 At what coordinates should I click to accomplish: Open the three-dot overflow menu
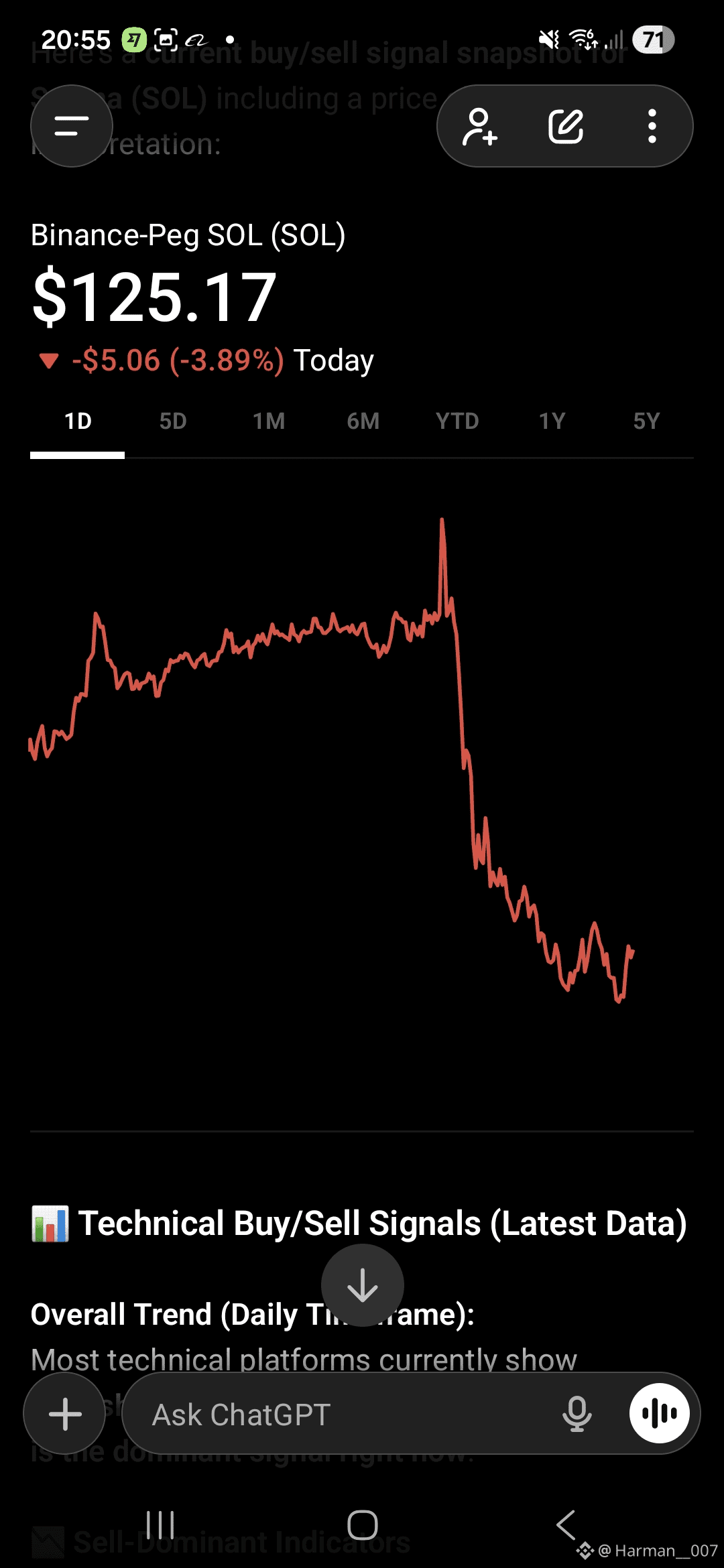[x=652, y=126]
